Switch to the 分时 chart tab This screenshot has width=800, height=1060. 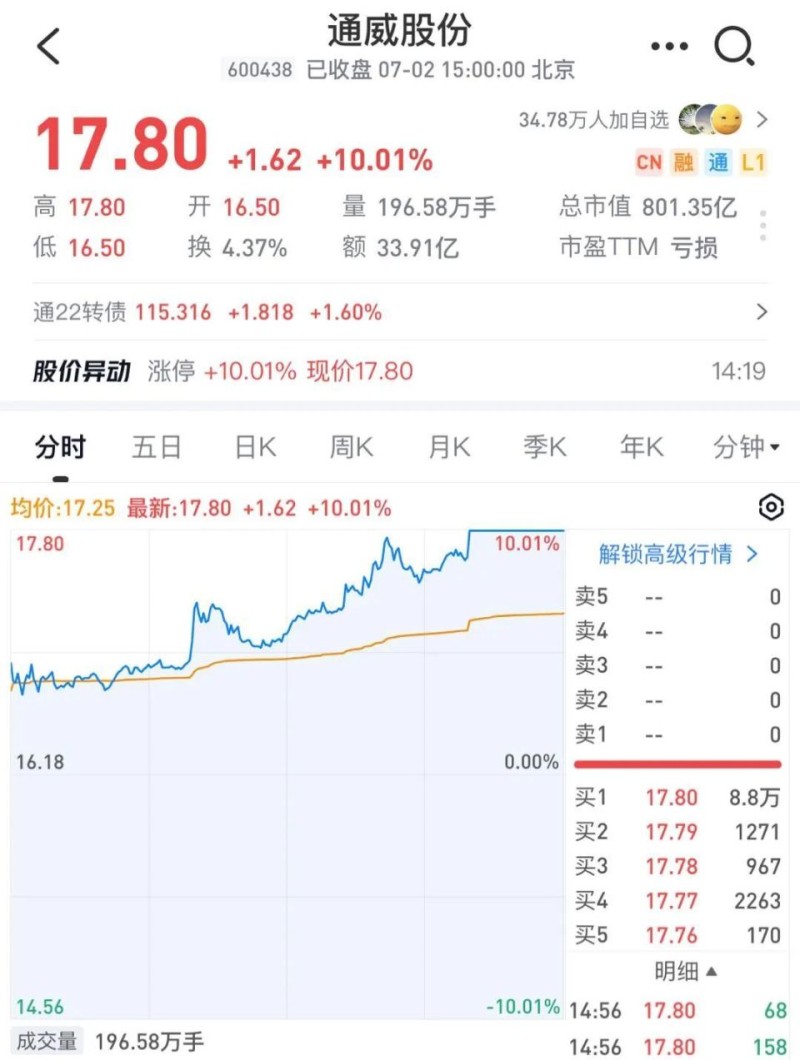tap(60, 447)
